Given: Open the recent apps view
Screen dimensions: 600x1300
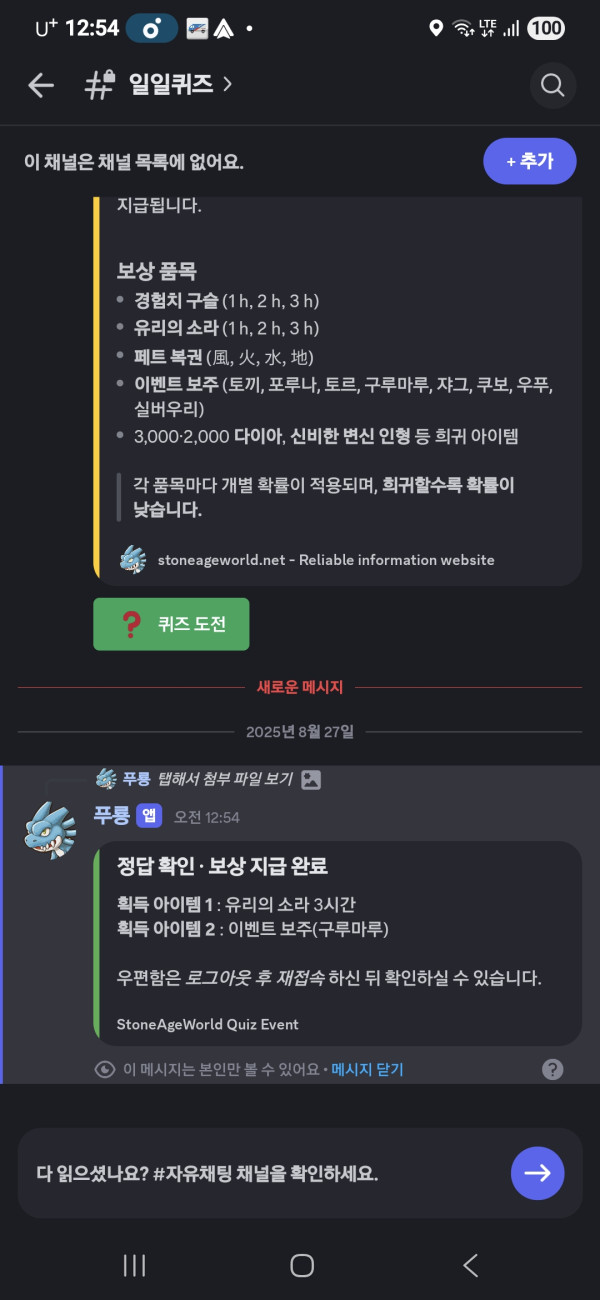Looking at the screenshot, I should [134, 1265].
